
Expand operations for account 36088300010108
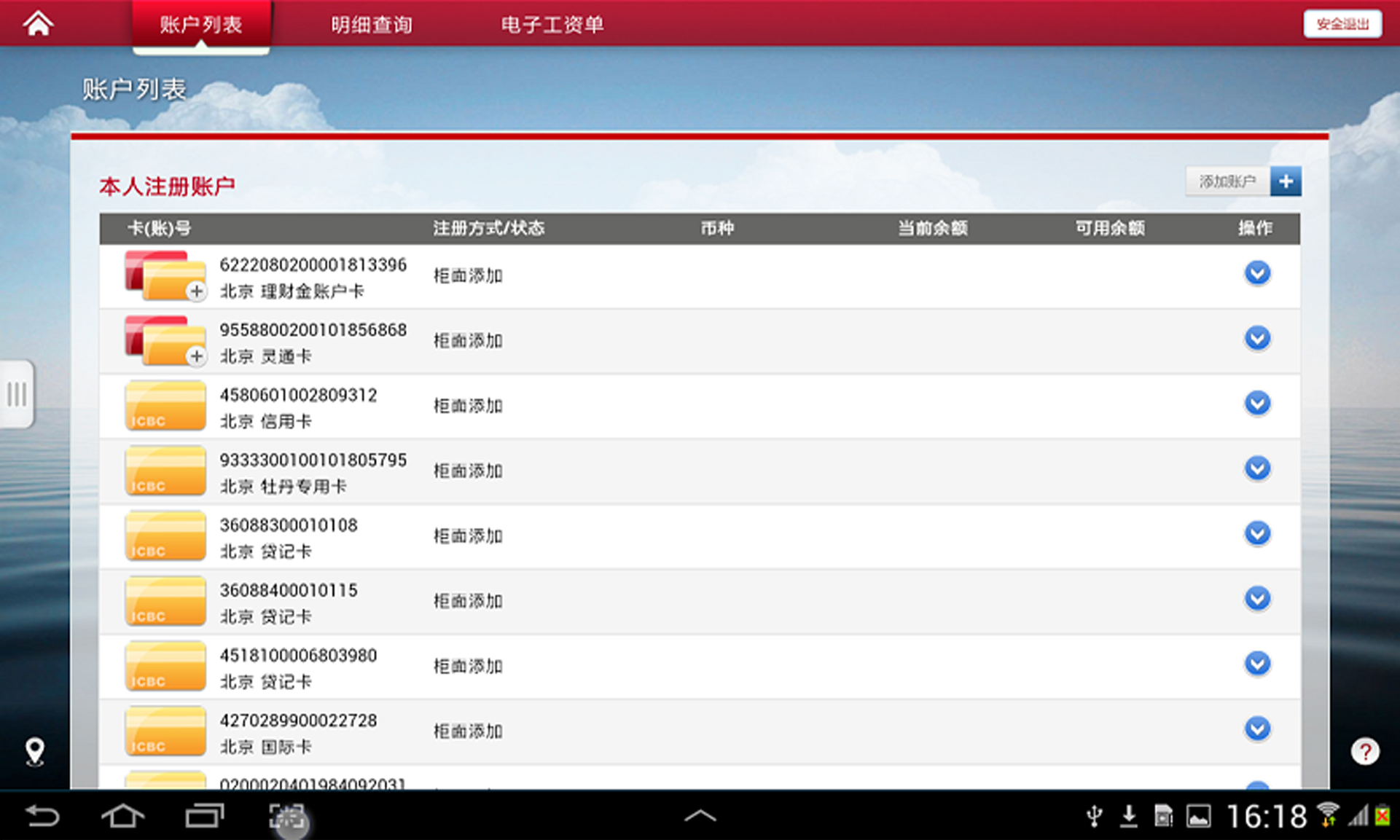pos(1256,533)
